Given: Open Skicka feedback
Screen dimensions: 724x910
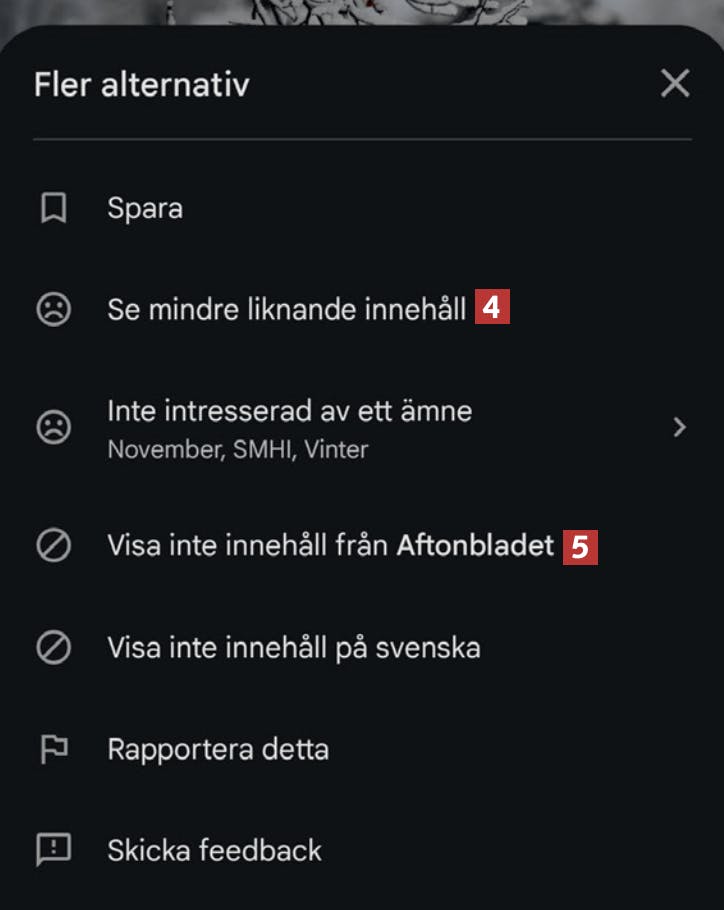Looking at the screenshot, I should (214, 851).
